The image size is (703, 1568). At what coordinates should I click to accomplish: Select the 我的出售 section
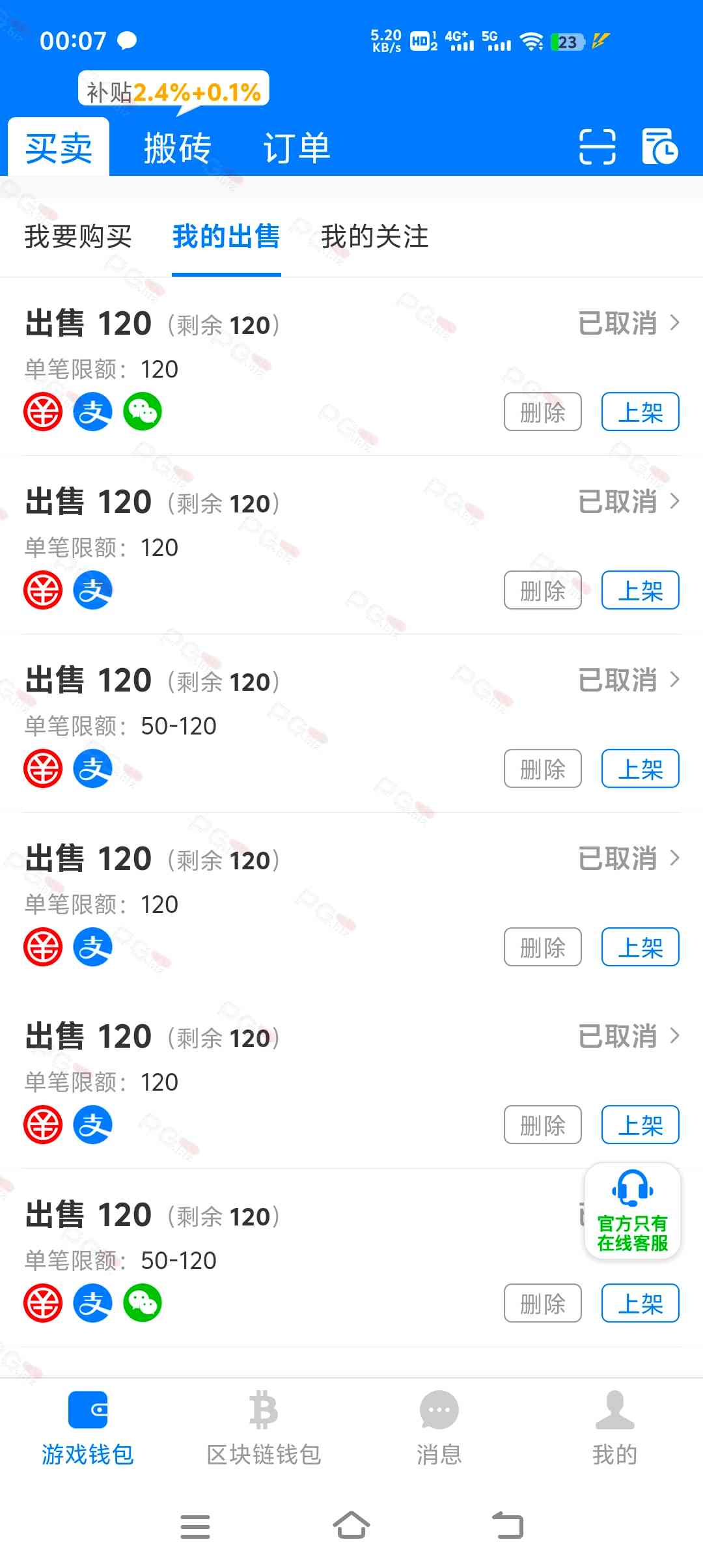coord(227,236)
